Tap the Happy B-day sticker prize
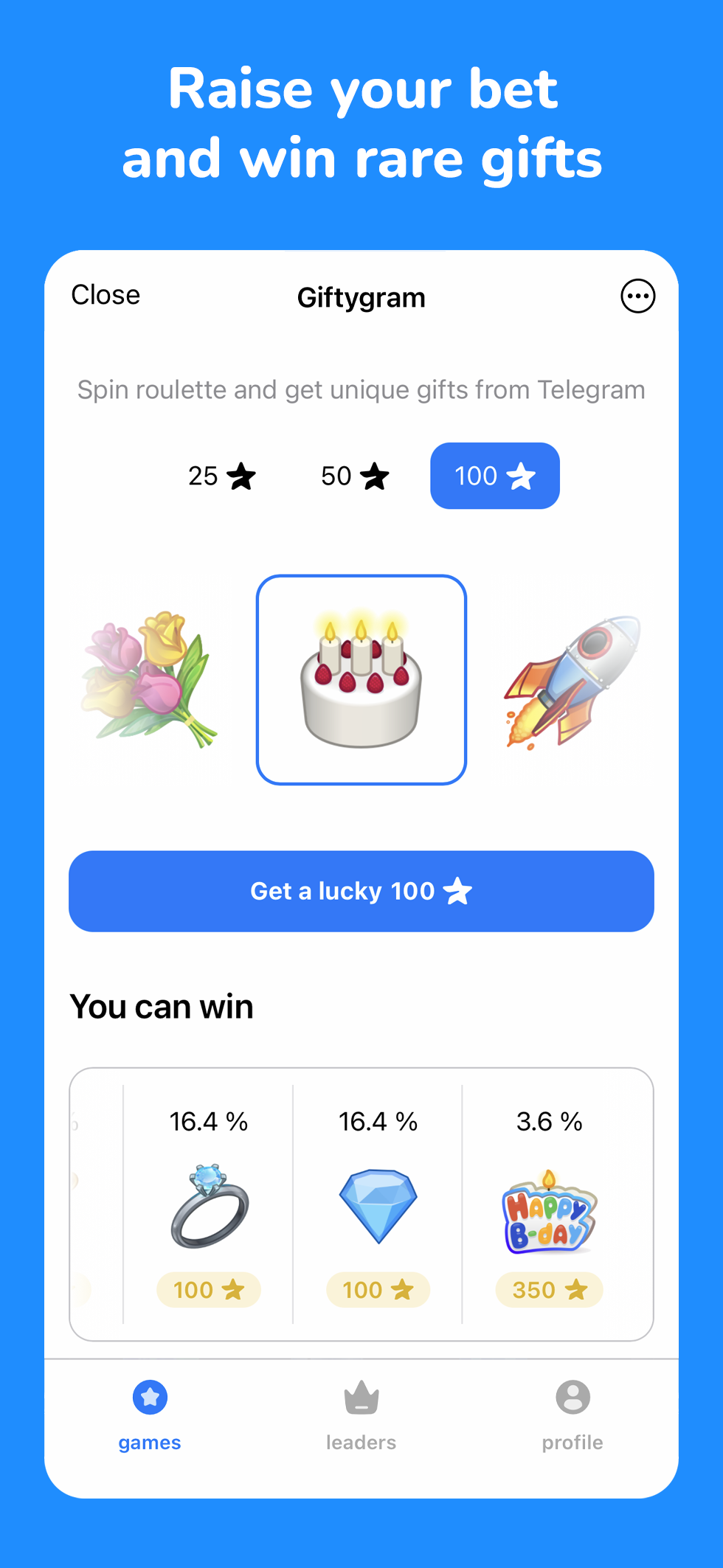The height and width of the screenshot is (1568, 723). 548,1207
